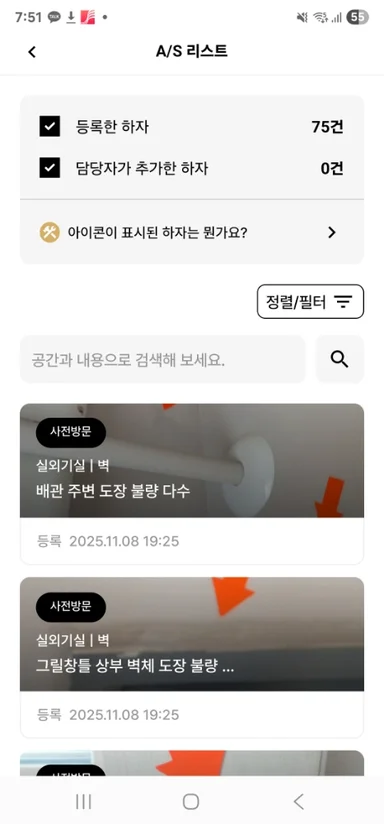Open recent apps from the navigation bar
Screen dimensions: 384x824
[84, 801]
